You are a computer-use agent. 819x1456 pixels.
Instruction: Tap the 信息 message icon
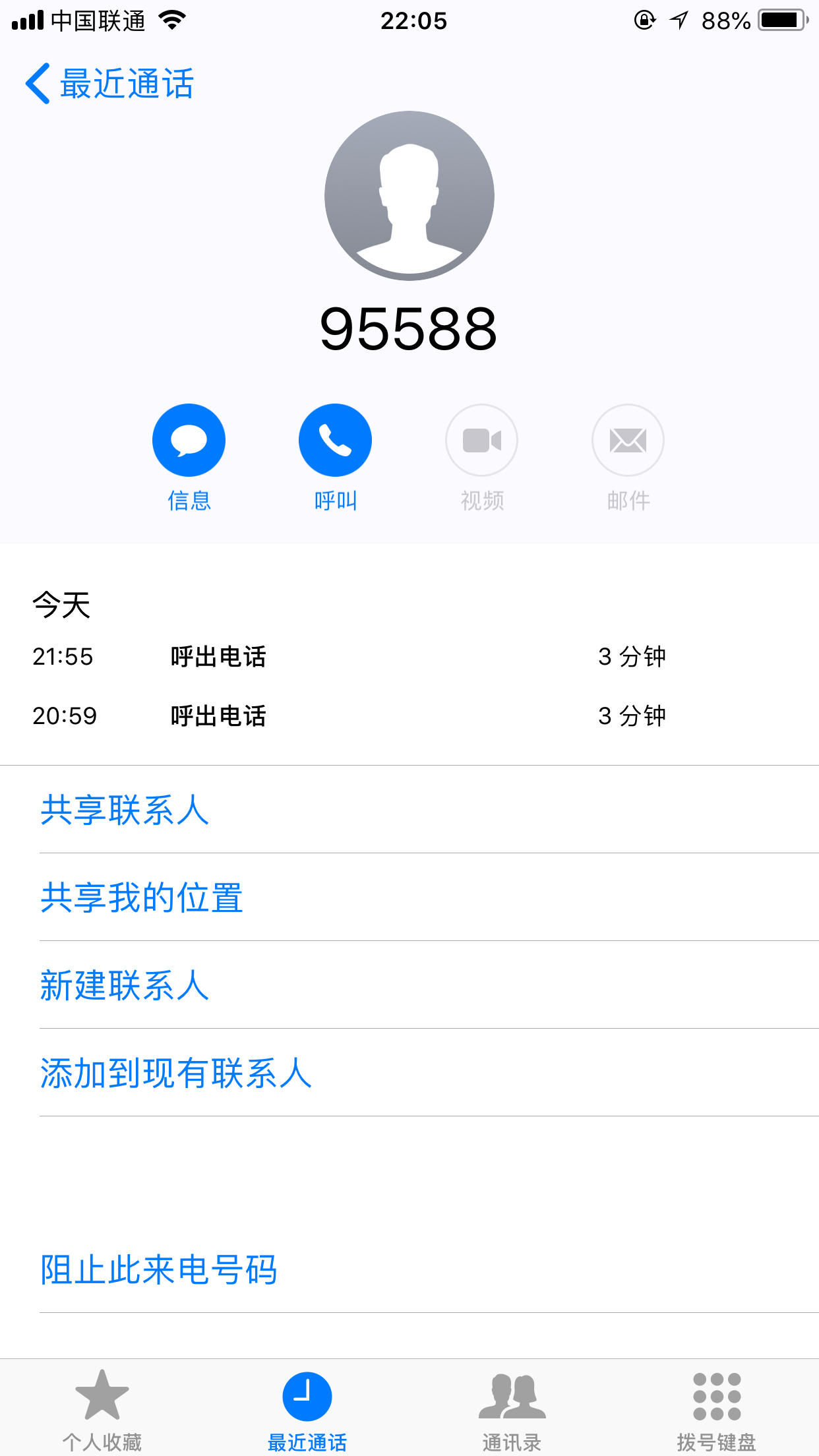coord(188,439)
